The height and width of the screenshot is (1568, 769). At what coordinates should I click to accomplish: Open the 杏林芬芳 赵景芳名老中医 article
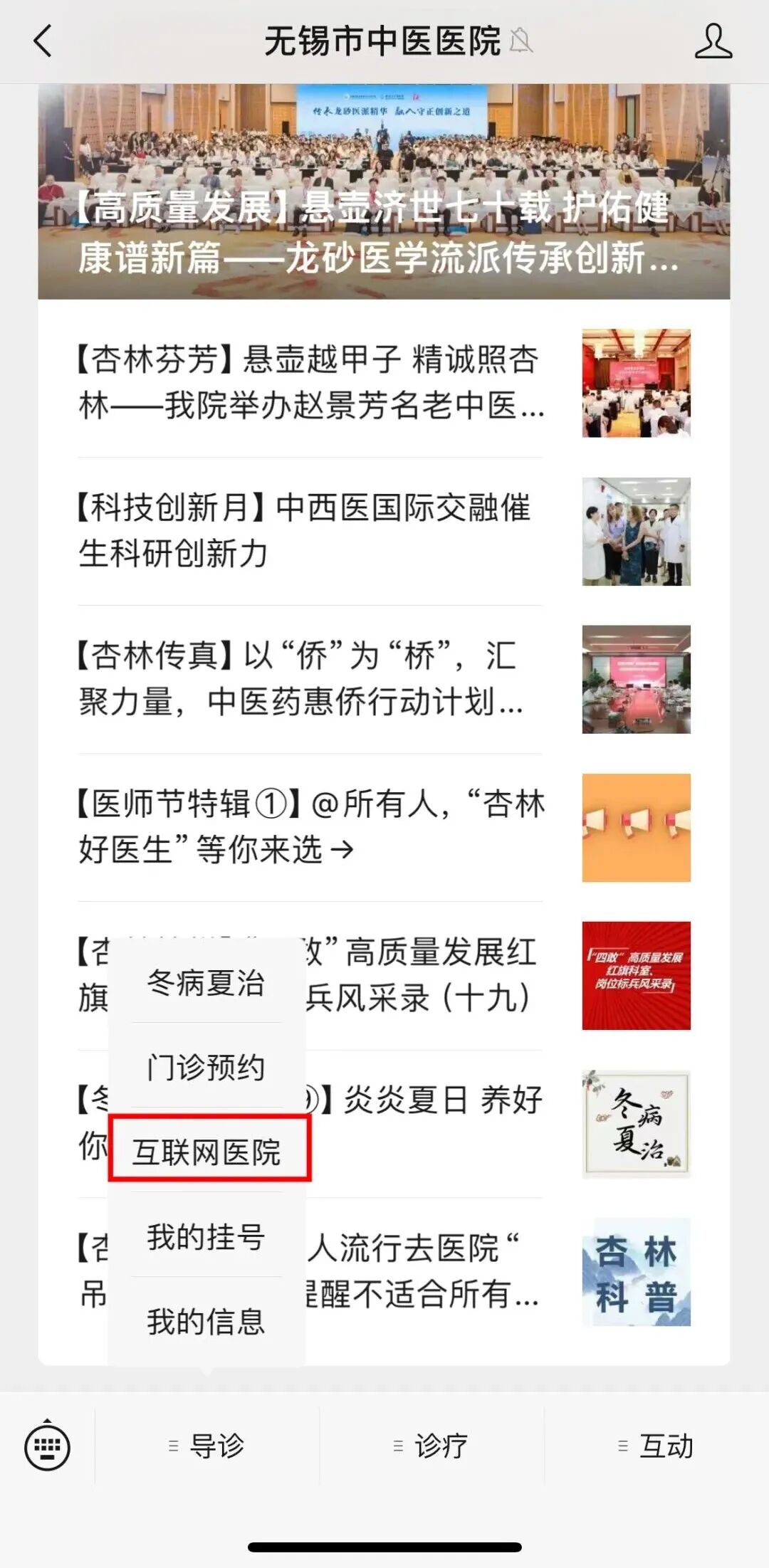[x=310, y=382]
